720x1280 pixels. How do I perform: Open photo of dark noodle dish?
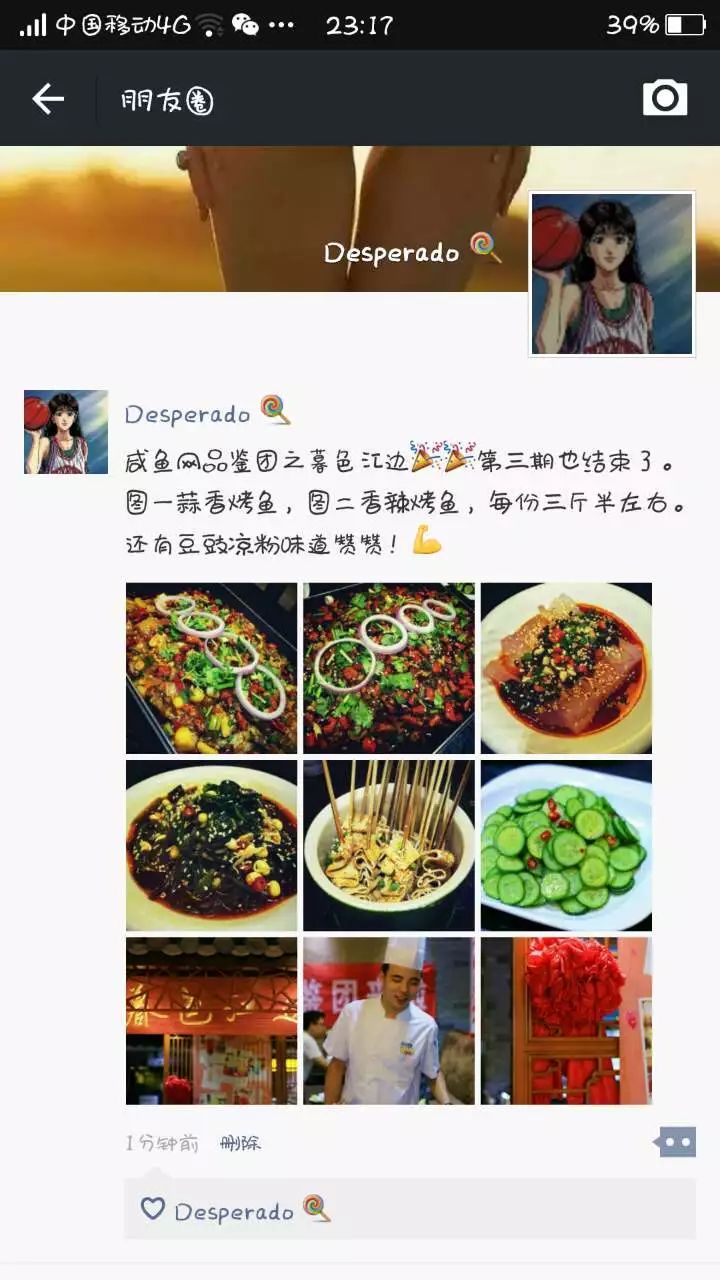pyautogui.click(x=211, y=845)
